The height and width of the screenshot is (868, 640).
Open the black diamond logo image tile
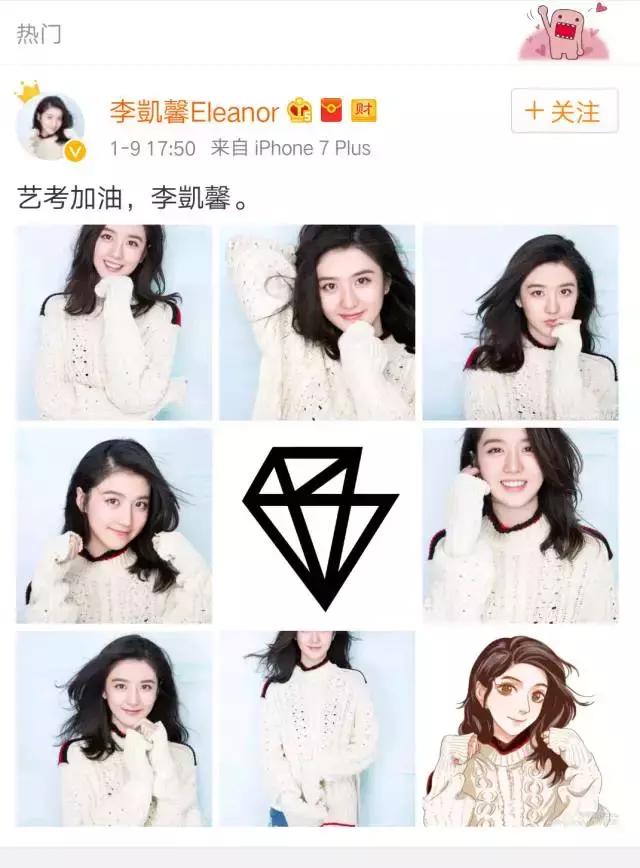pyautogui.click(x=318, y=526)
